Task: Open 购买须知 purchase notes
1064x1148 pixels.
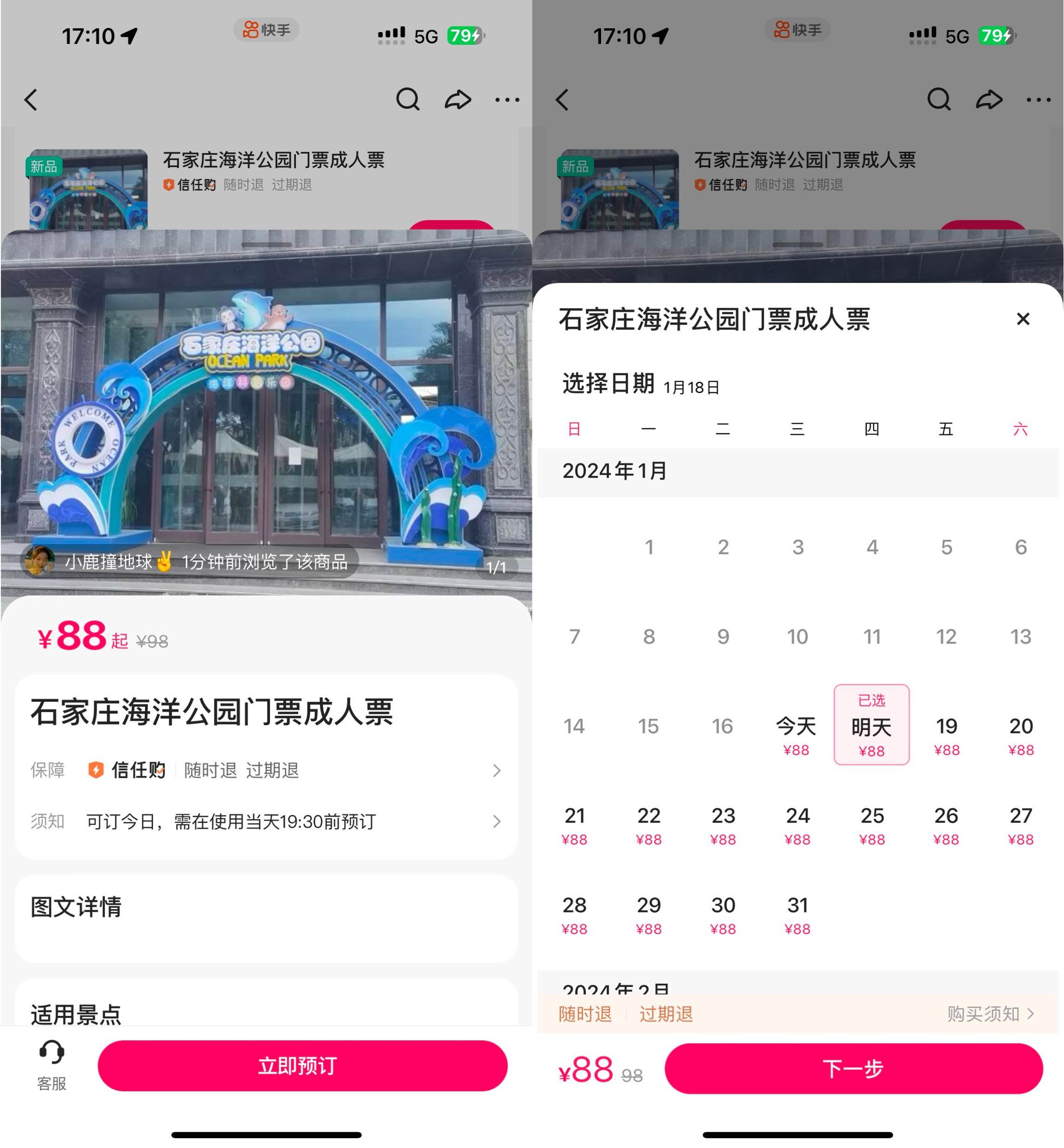Action: pyautogui.click(x=990, y=1013)
